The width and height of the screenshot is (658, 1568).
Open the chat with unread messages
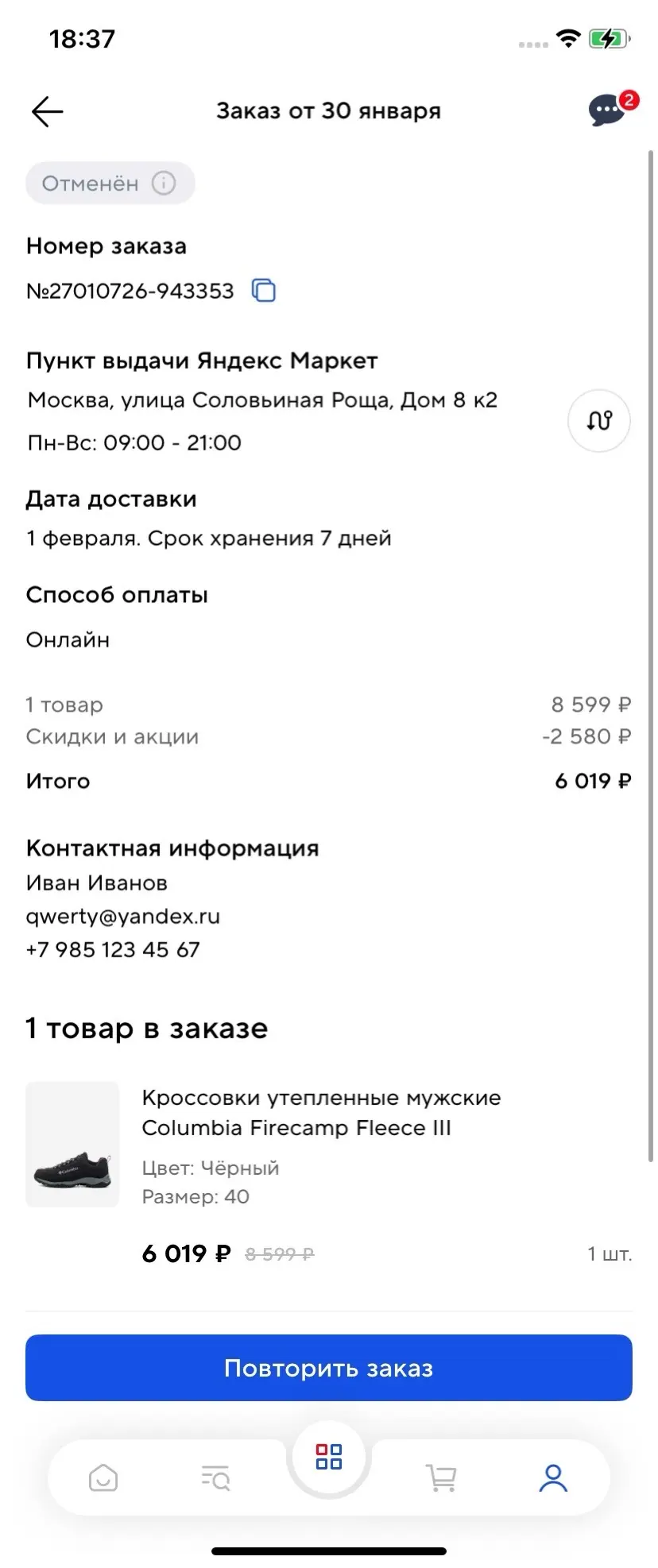[609, 110]
